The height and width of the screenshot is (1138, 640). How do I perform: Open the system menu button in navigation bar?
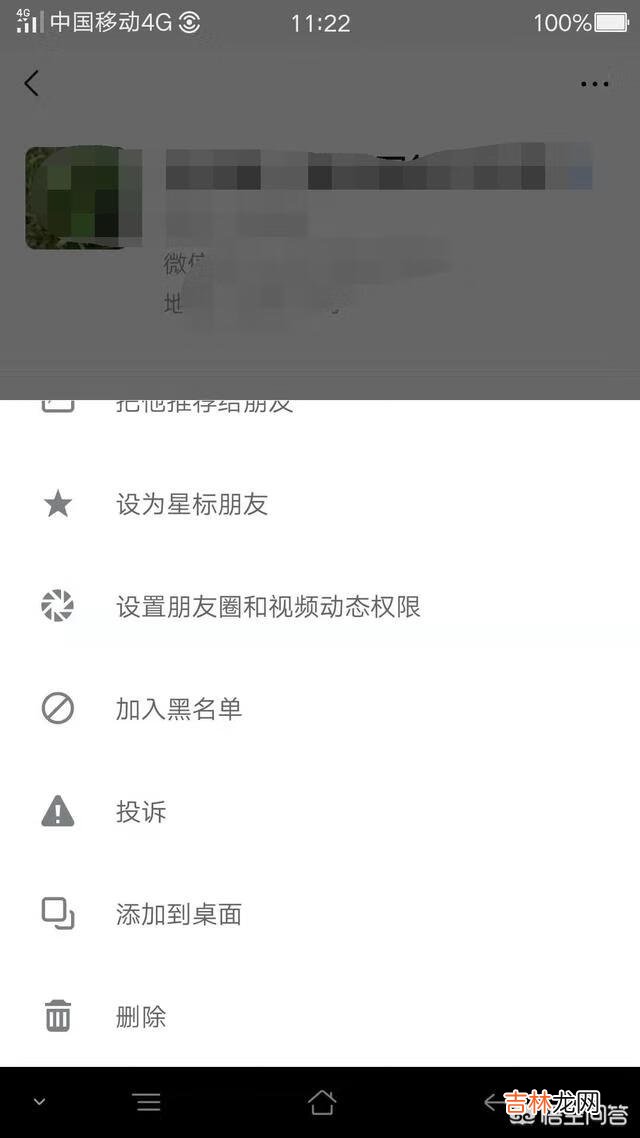147,1102
